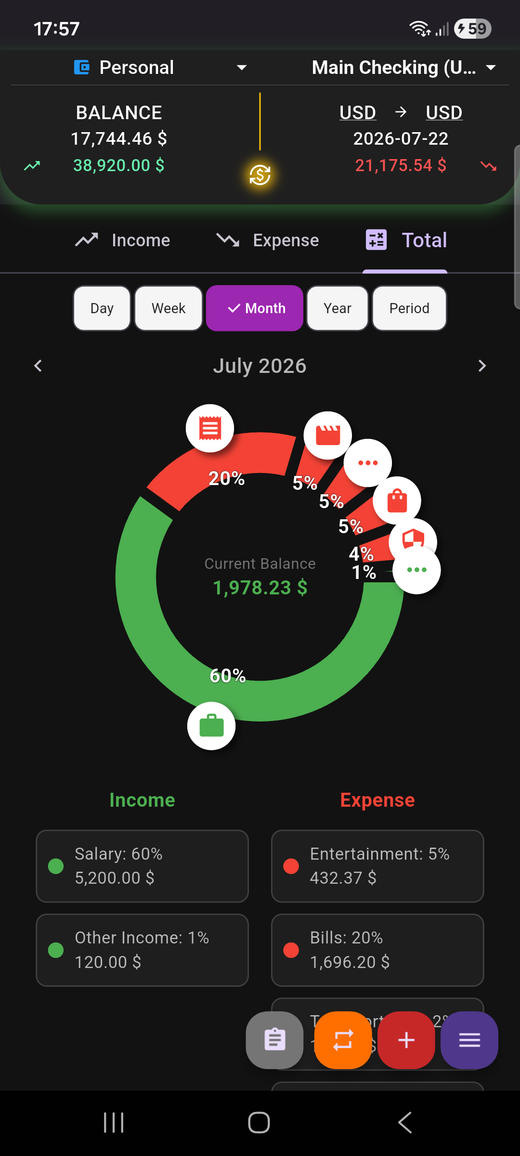Viewport: 520px width, 1156px height.
Task: Tap the currency exchange sync icon
Action: pyautogui.click(x=260, y=175)
